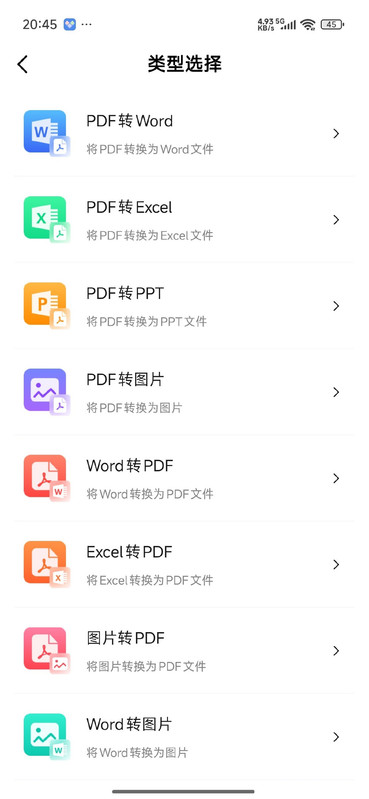Image resolution: width=369 pixels, height=799 pixels.
Task: Select Word转图片 conversion
Action: (x=184, y=736)
